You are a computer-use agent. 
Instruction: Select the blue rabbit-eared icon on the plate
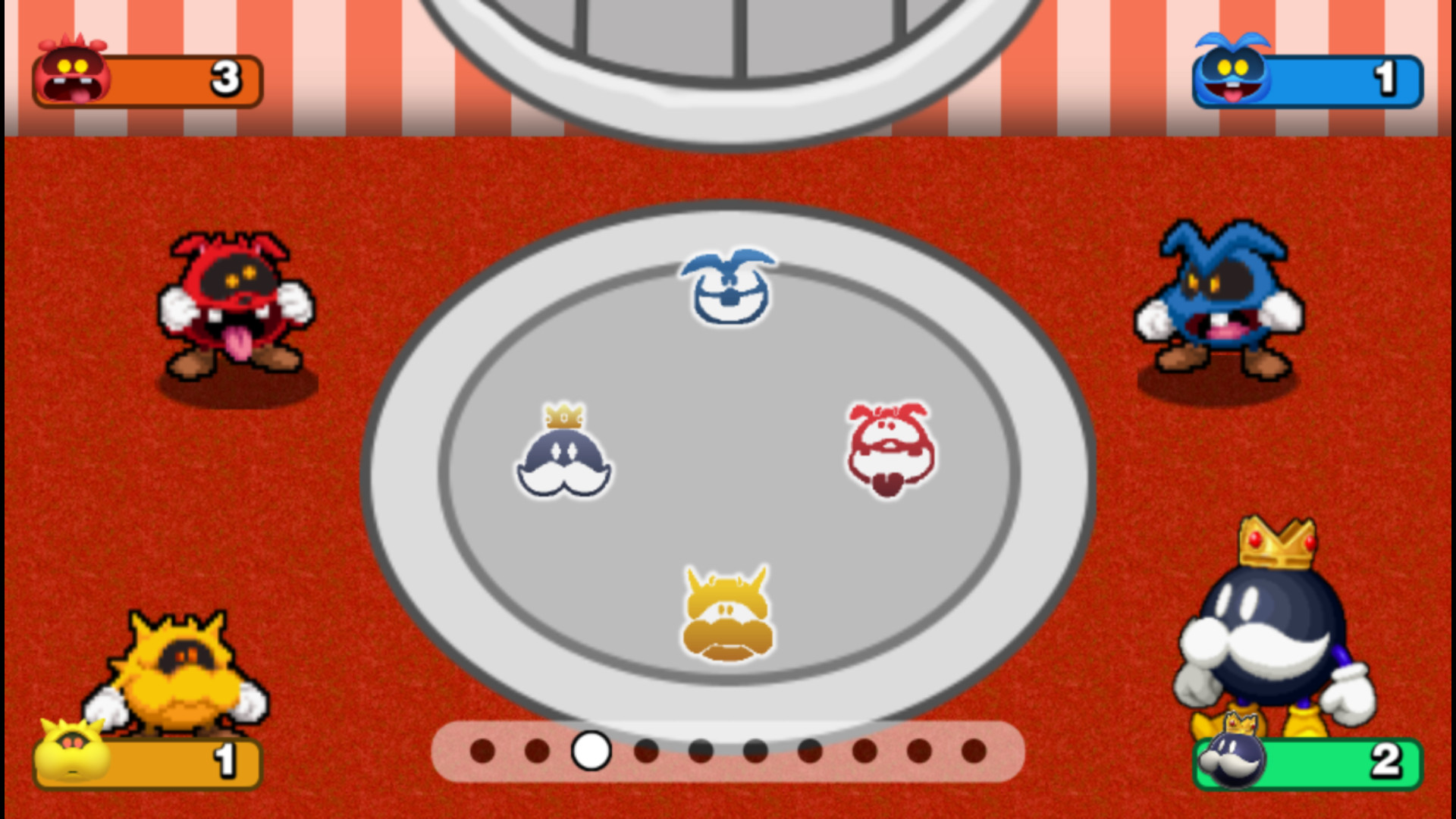(x=728, y=288)
